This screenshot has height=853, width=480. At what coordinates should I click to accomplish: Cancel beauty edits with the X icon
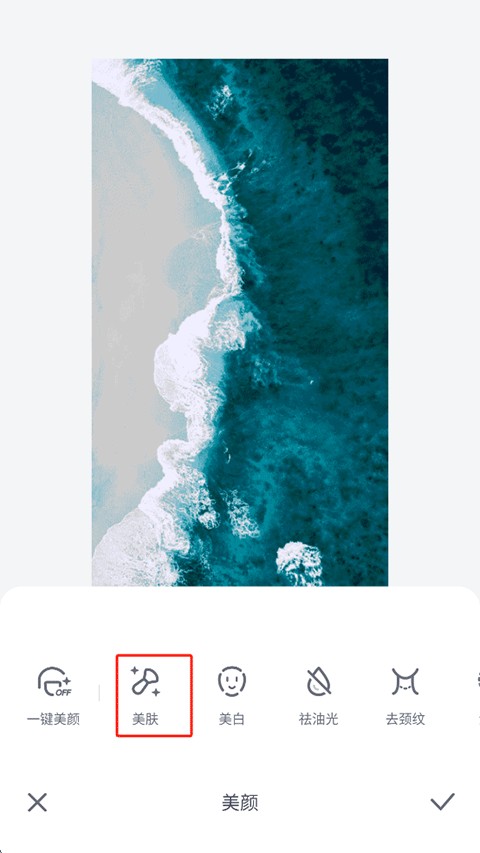(x=37, y=802)
